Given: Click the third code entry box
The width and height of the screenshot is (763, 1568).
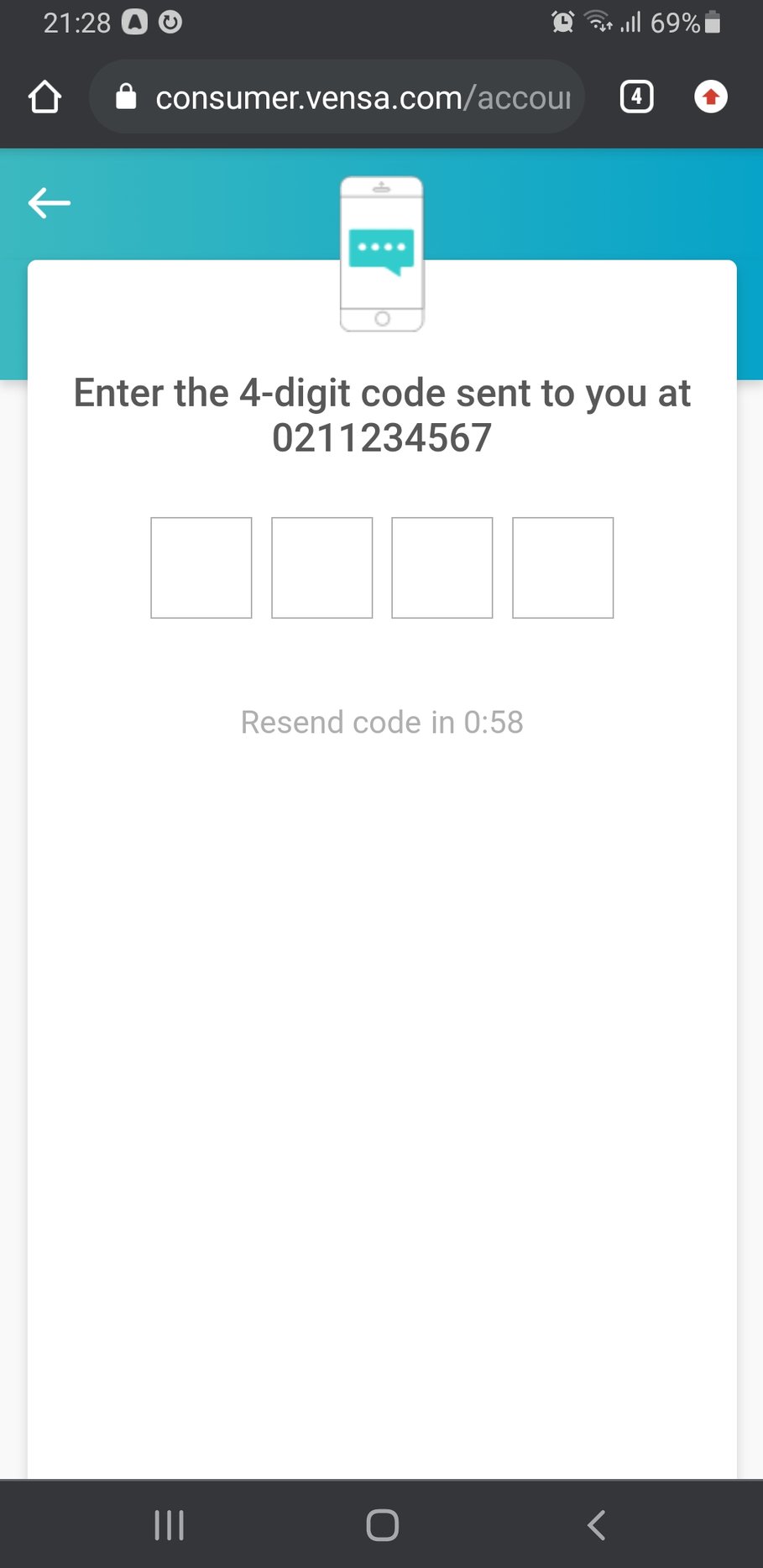Looking at the screenshot, I should coord(442,567).
